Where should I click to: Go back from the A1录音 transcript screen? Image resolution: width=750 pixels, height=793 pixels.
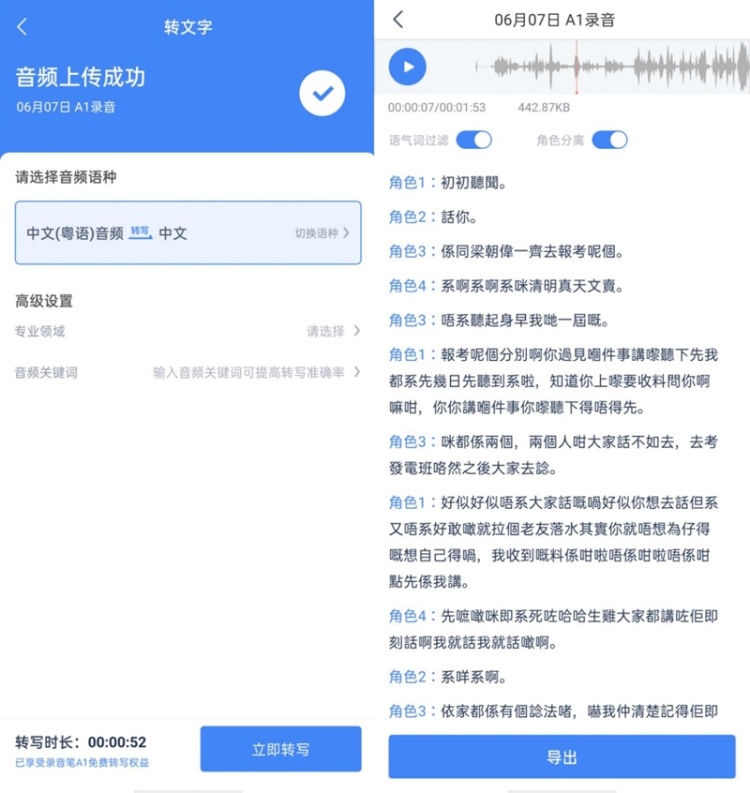(x=398, y=19)
